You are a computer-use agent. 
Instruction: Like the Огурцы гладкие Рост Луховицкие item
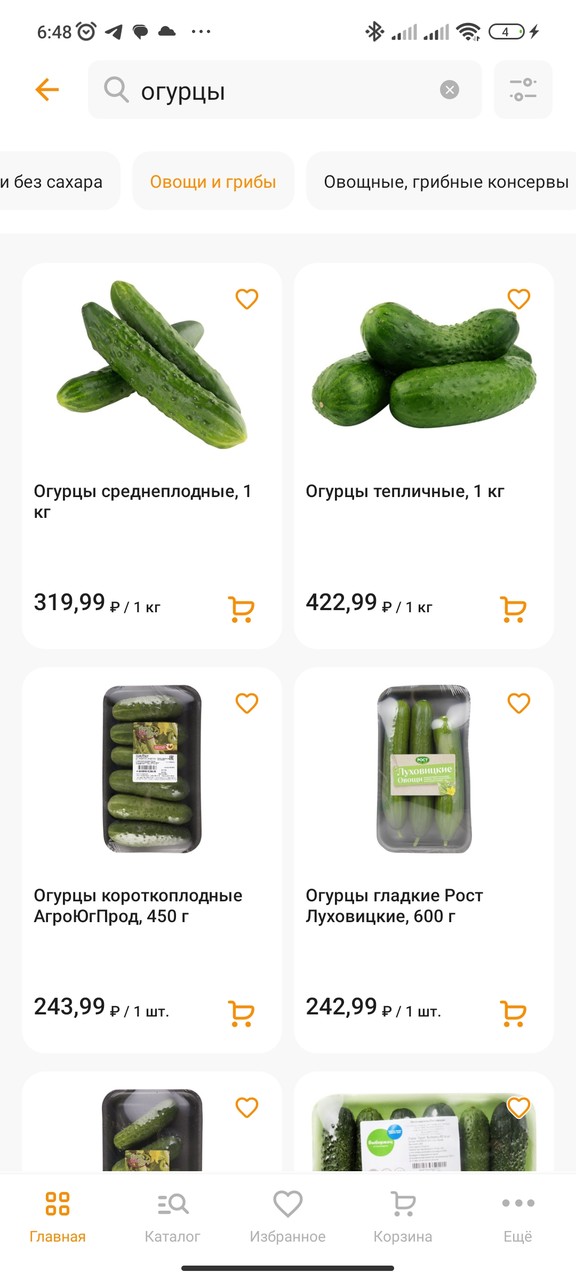[x=518, y=703]
